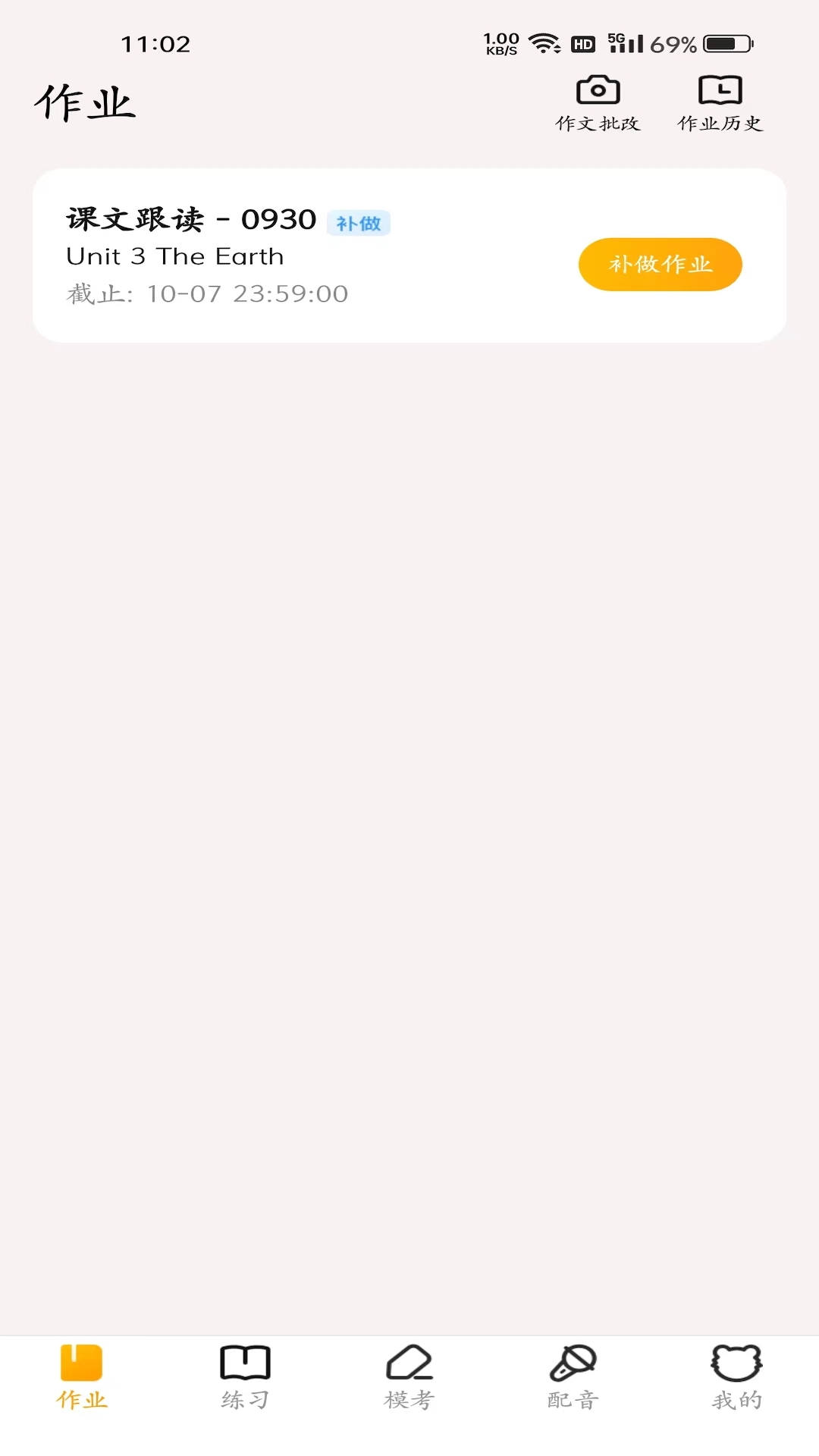The image size is (819, 1456).
Task: Switch to the 我的 tab
Action: pyautogui.click(x=736, y=1376)
